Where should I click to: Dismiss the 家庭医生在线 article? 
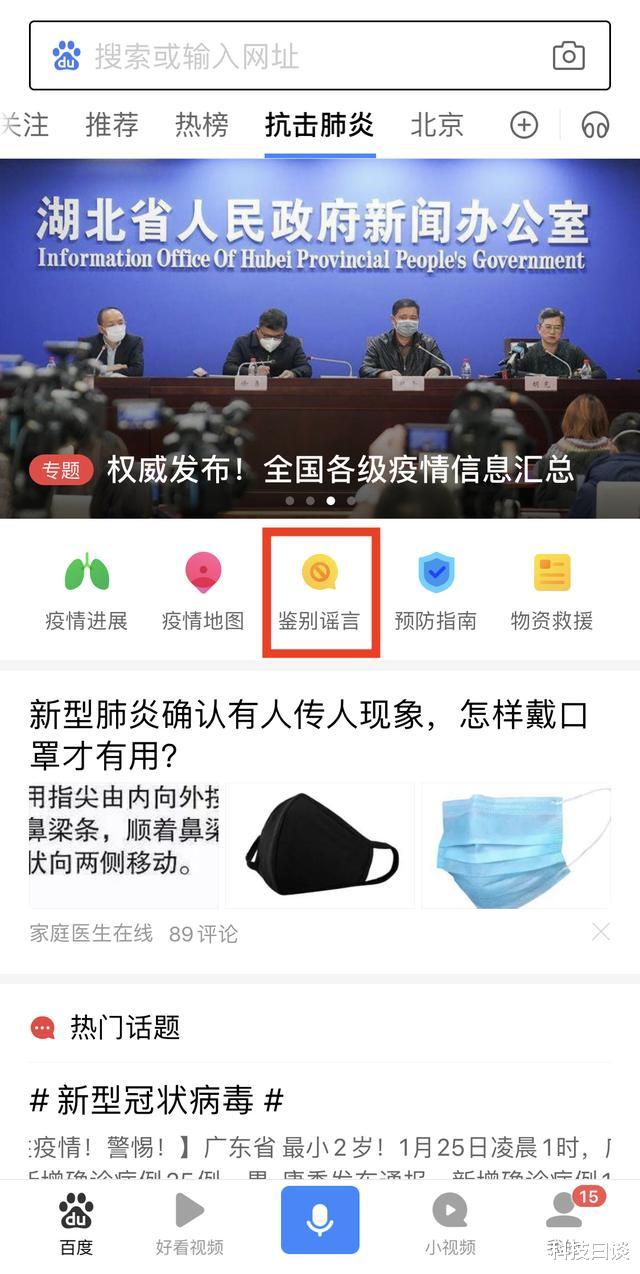[600, 933]
